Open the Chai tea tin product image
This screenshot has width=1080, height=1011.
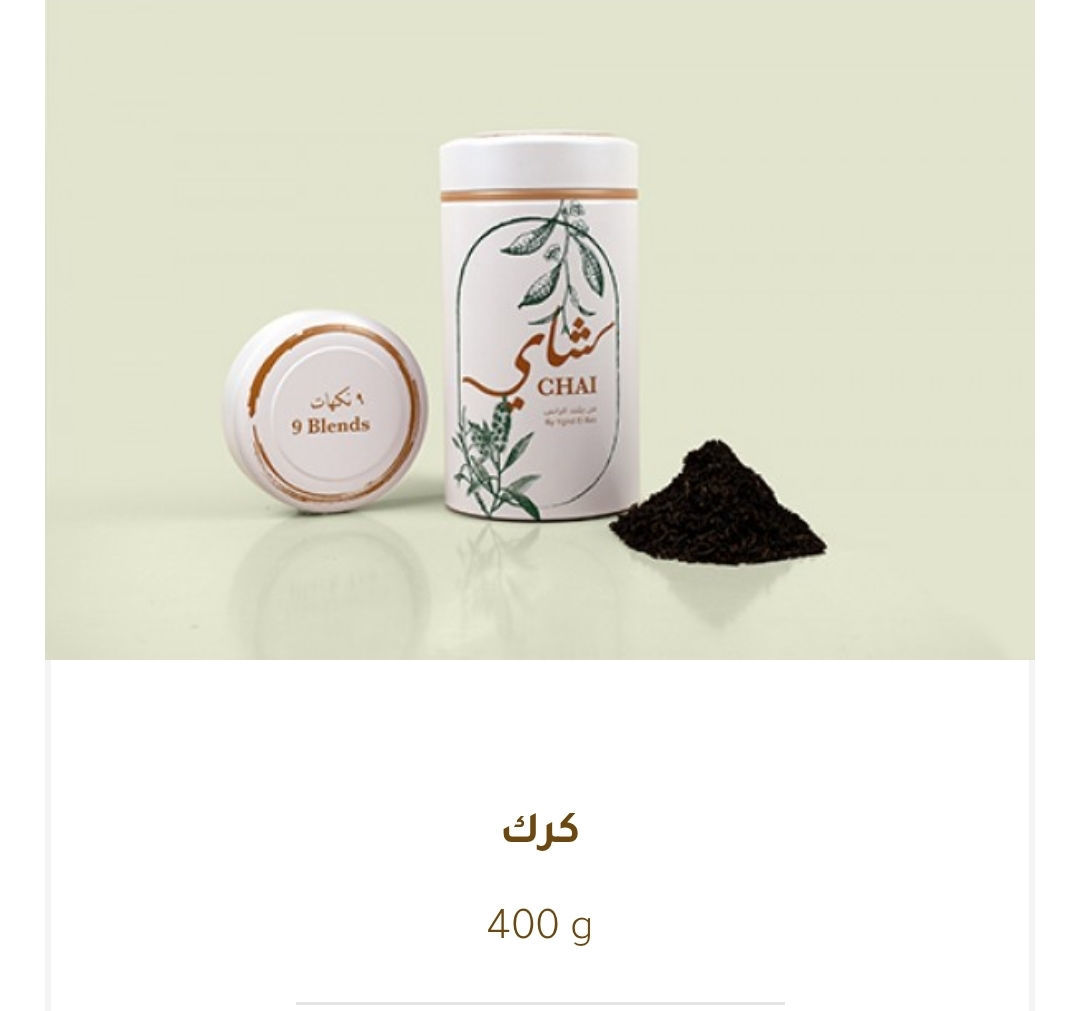(540, 330)
